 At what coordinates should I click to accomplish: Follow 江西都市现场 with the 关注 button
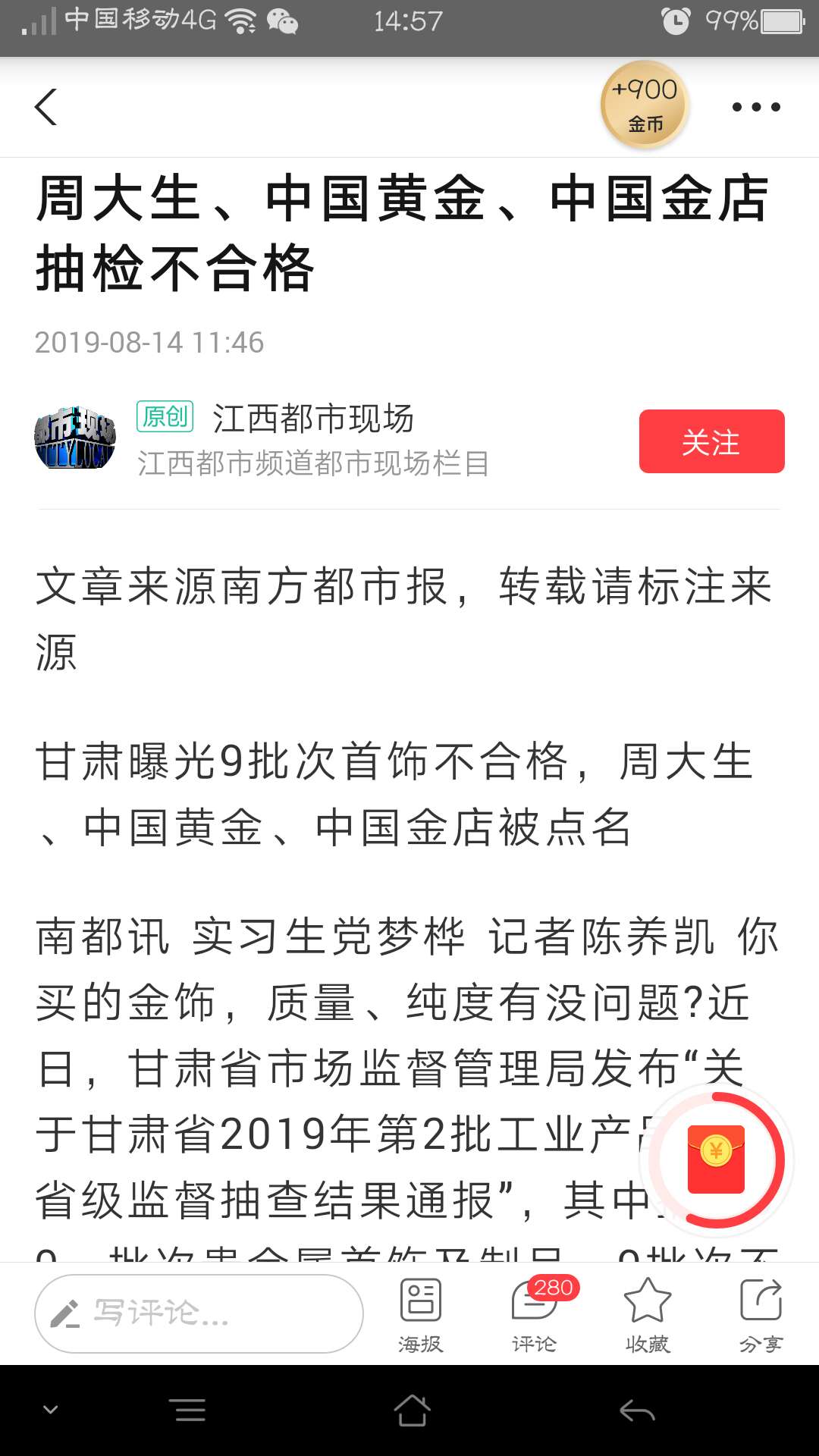click(711, 441)
